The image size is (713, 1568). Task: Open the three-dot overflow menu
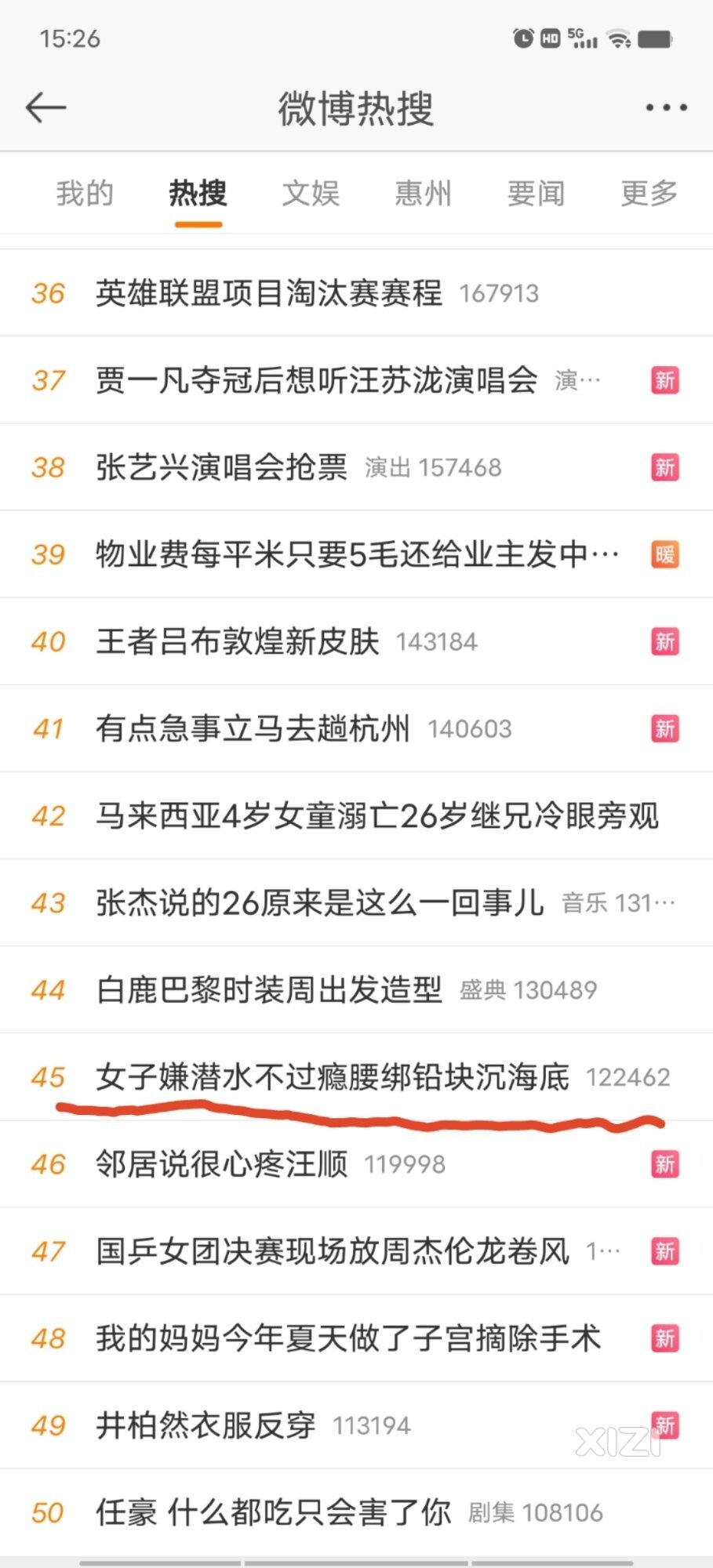666,107
